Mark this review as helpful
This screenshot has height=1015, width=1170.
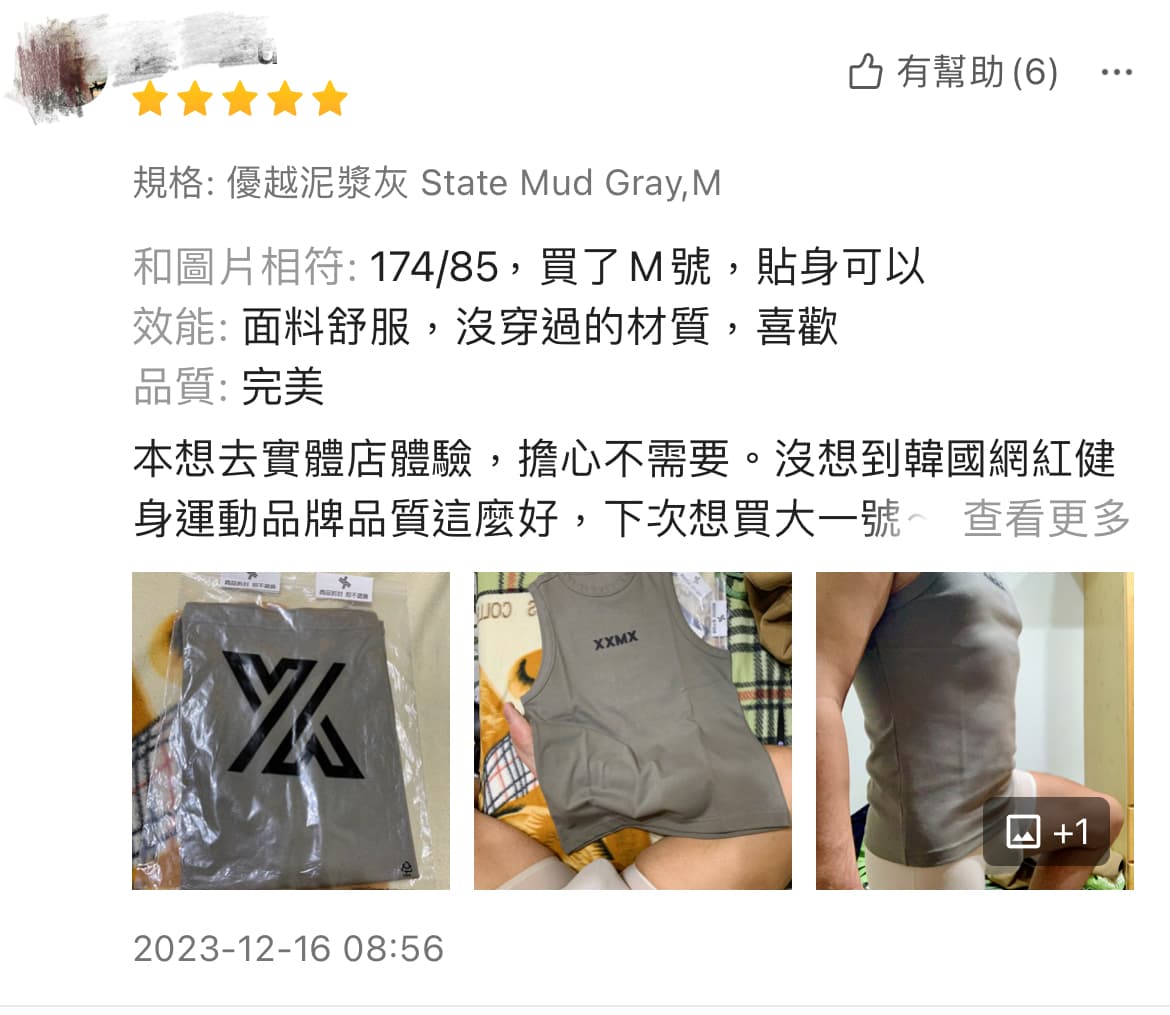pyautogui.click(x=951, y=73)
